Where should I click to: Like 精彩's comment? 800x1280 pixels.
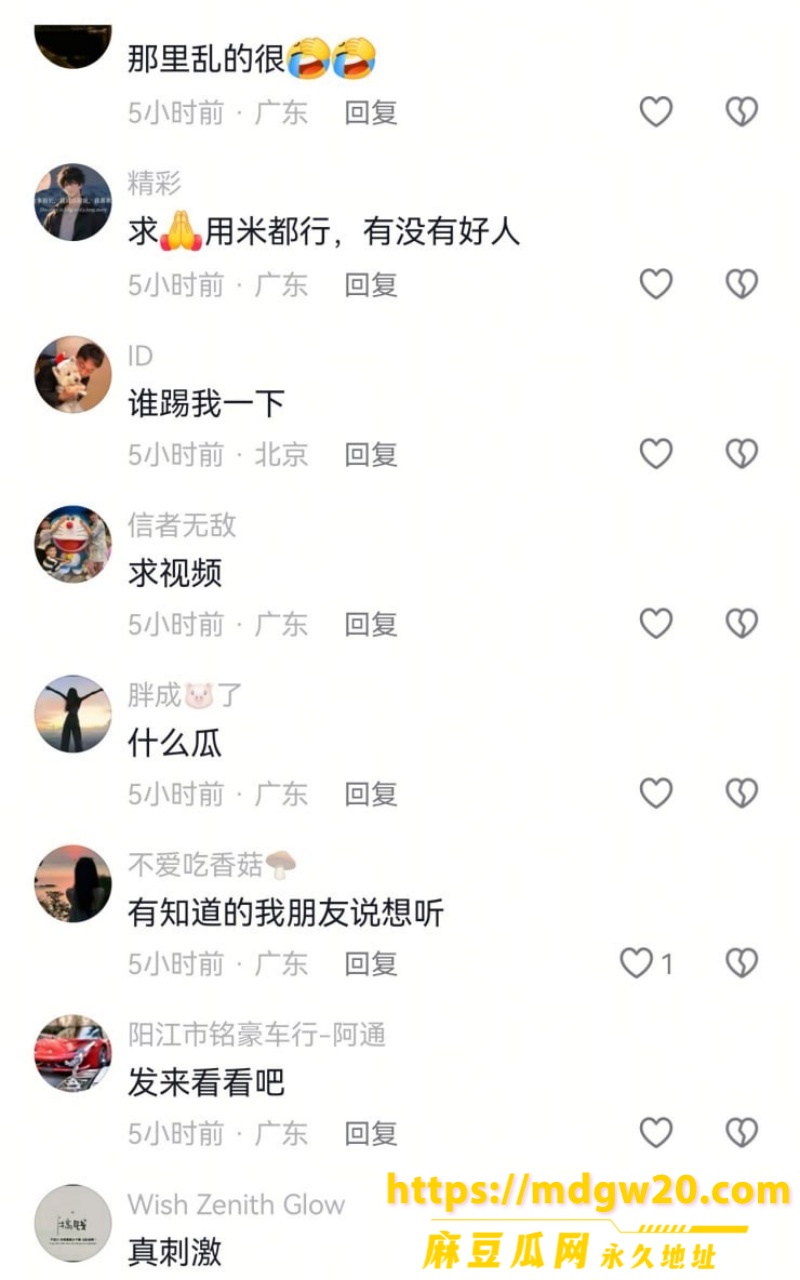[x=656, y=284]
